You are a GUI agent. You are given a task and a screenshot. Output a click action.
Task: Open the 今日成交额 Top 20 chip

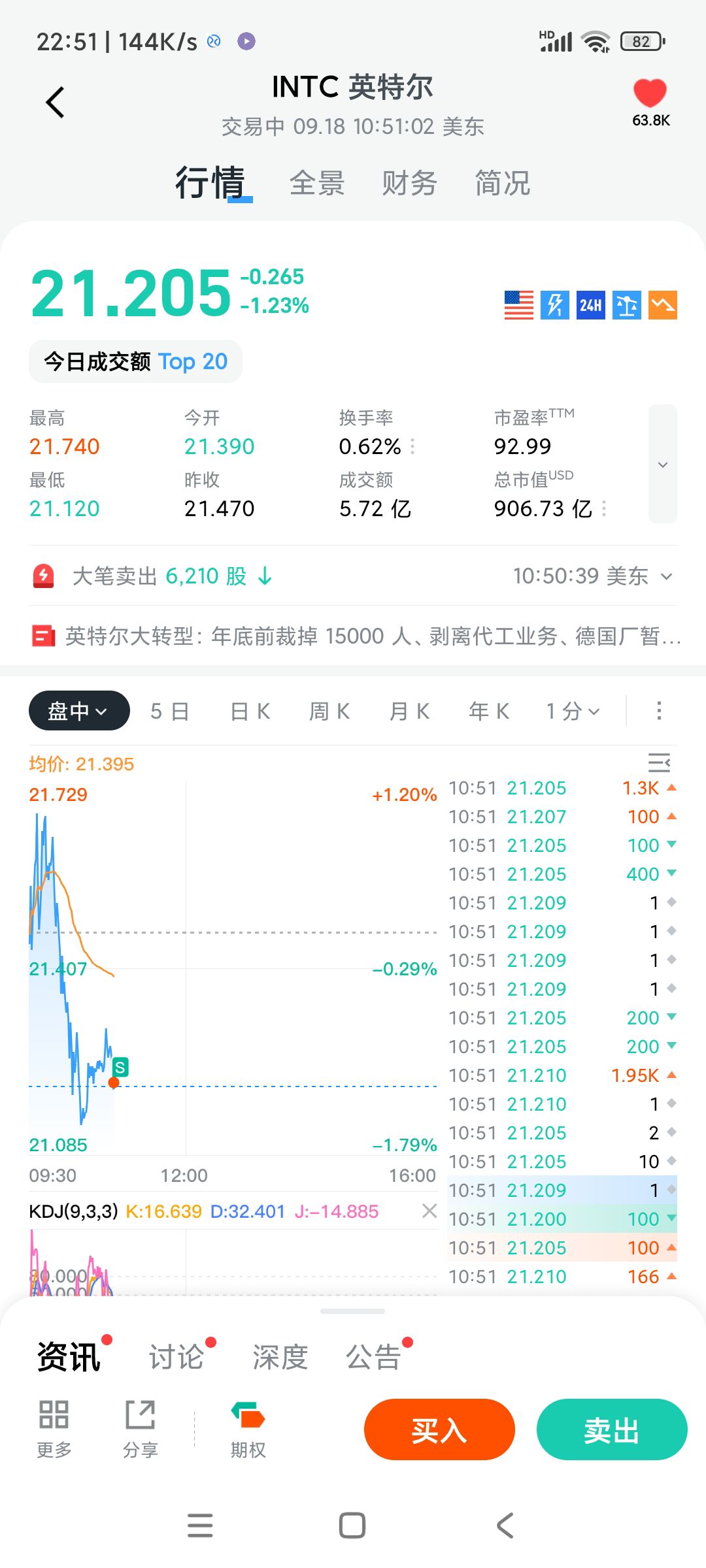point(136,361)
